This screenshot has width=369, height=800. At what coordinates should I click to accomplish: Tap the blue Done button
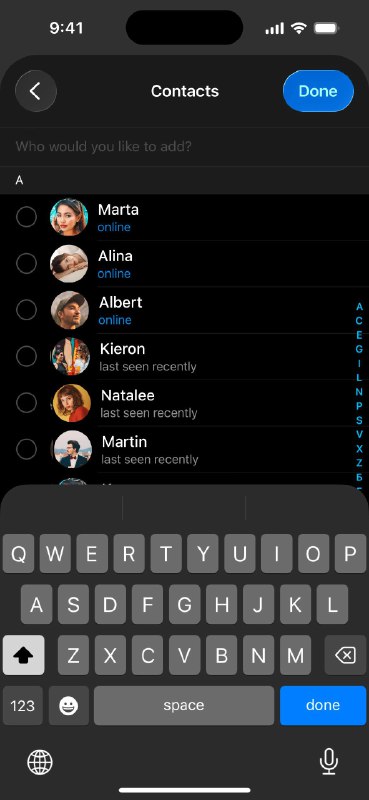click(318, 91)
